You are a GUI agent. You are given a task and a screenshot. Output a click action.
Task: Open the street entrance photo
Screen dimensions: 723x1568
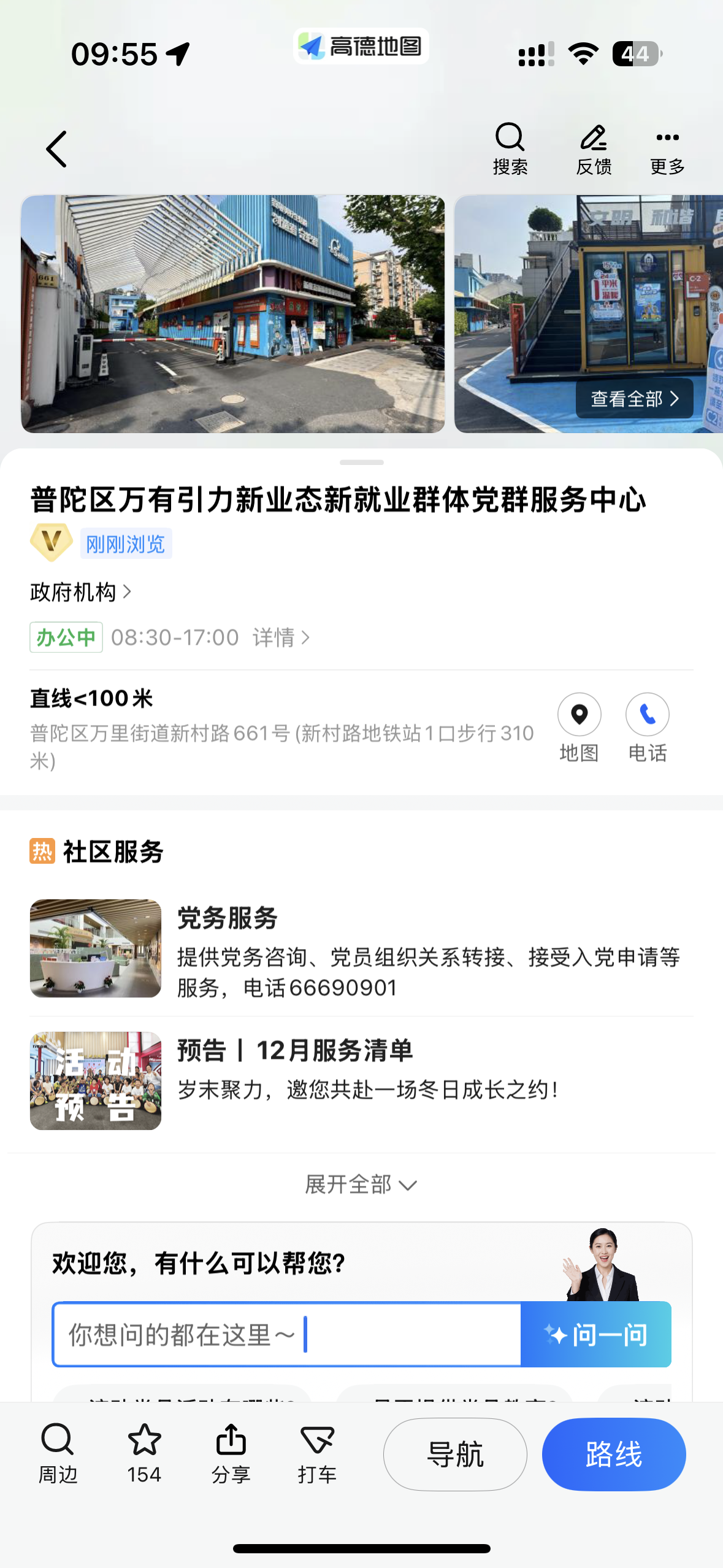click(x=232, y=313)
